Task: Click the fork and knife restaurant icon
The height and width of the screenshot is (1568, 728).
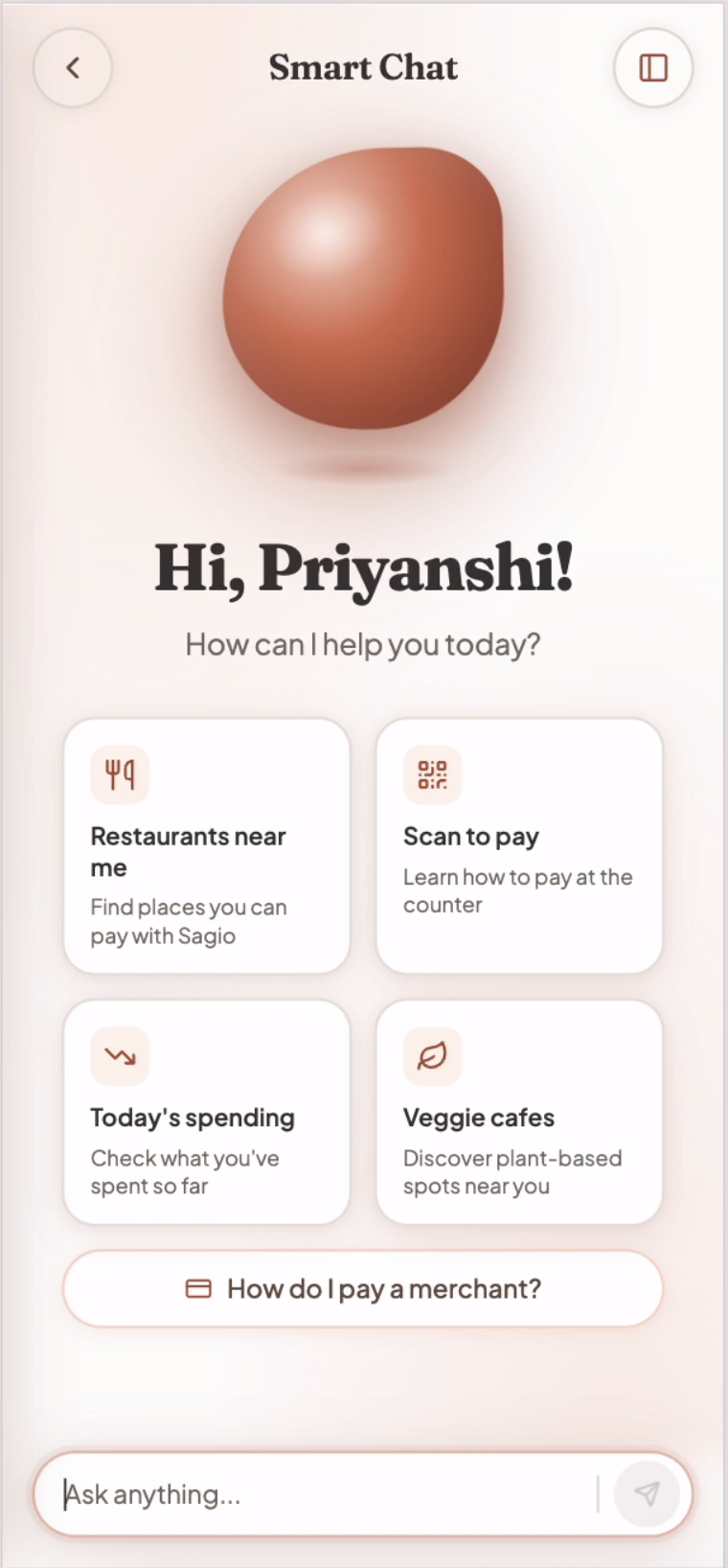Action: (x=119, y=774)
